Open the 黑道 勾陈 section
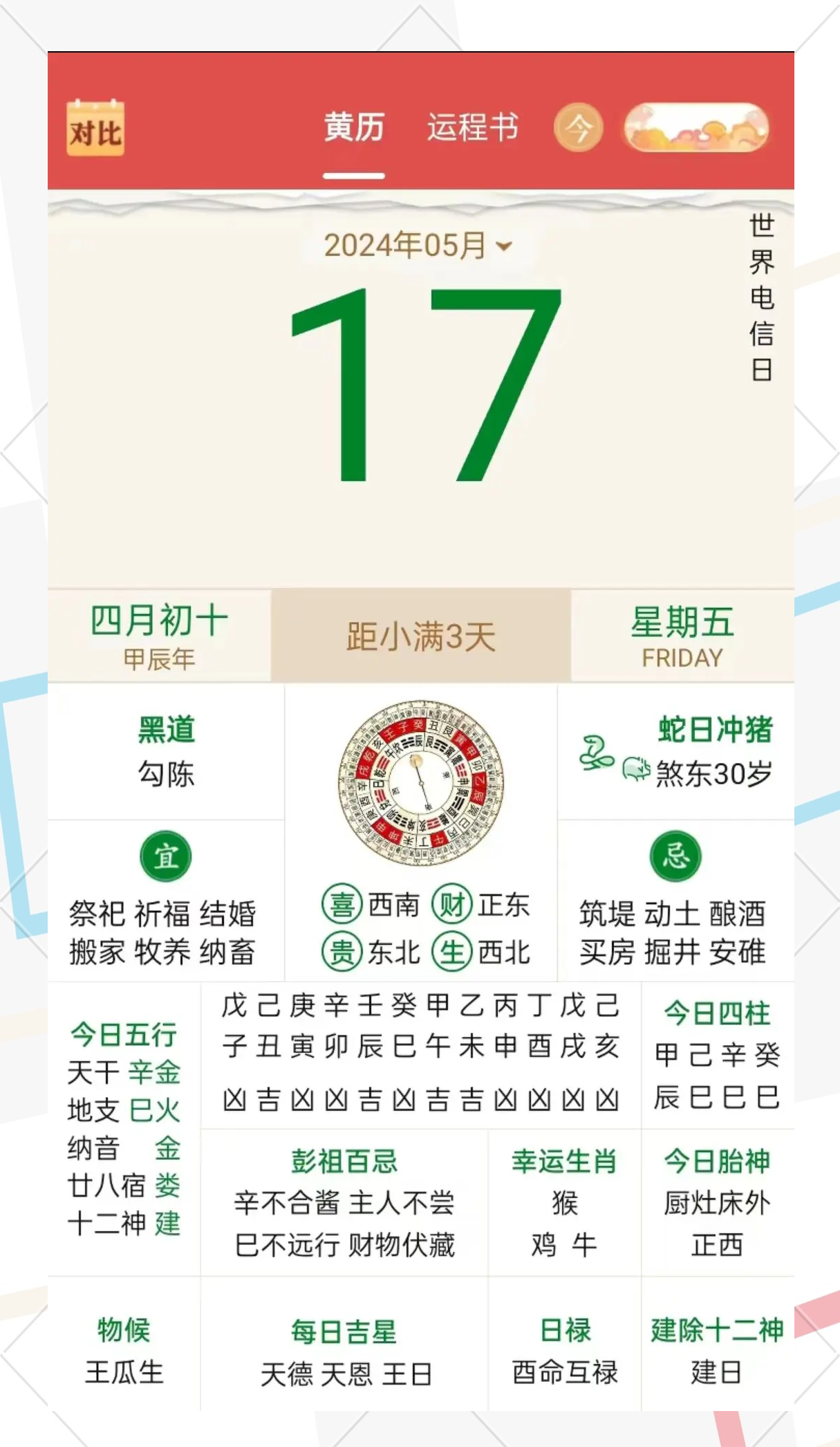840x1447 pixels. 166,751
